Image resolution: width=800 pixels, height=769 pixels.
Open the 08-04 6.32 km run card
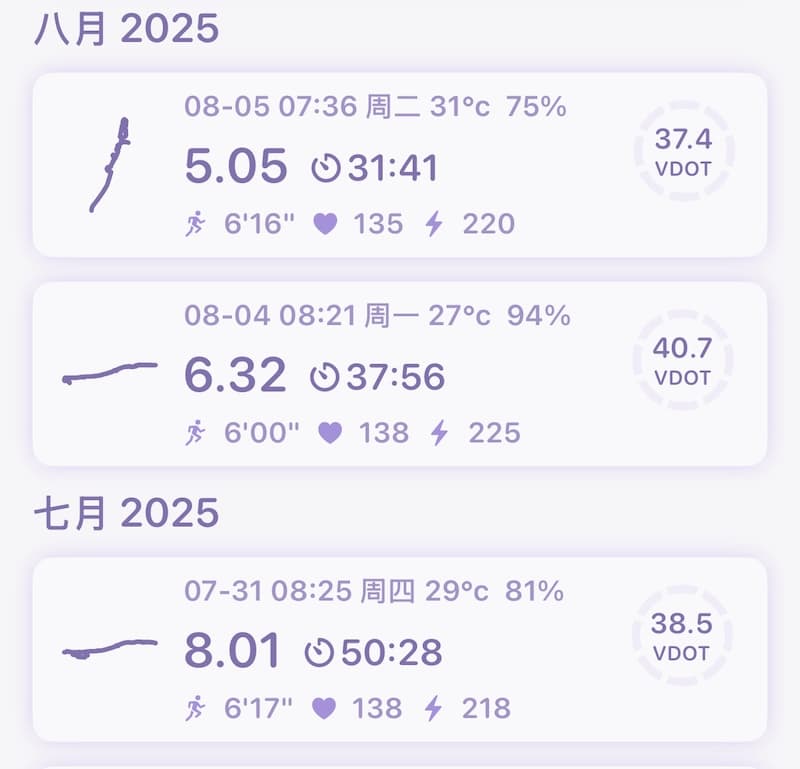click(x=400, y=374)
